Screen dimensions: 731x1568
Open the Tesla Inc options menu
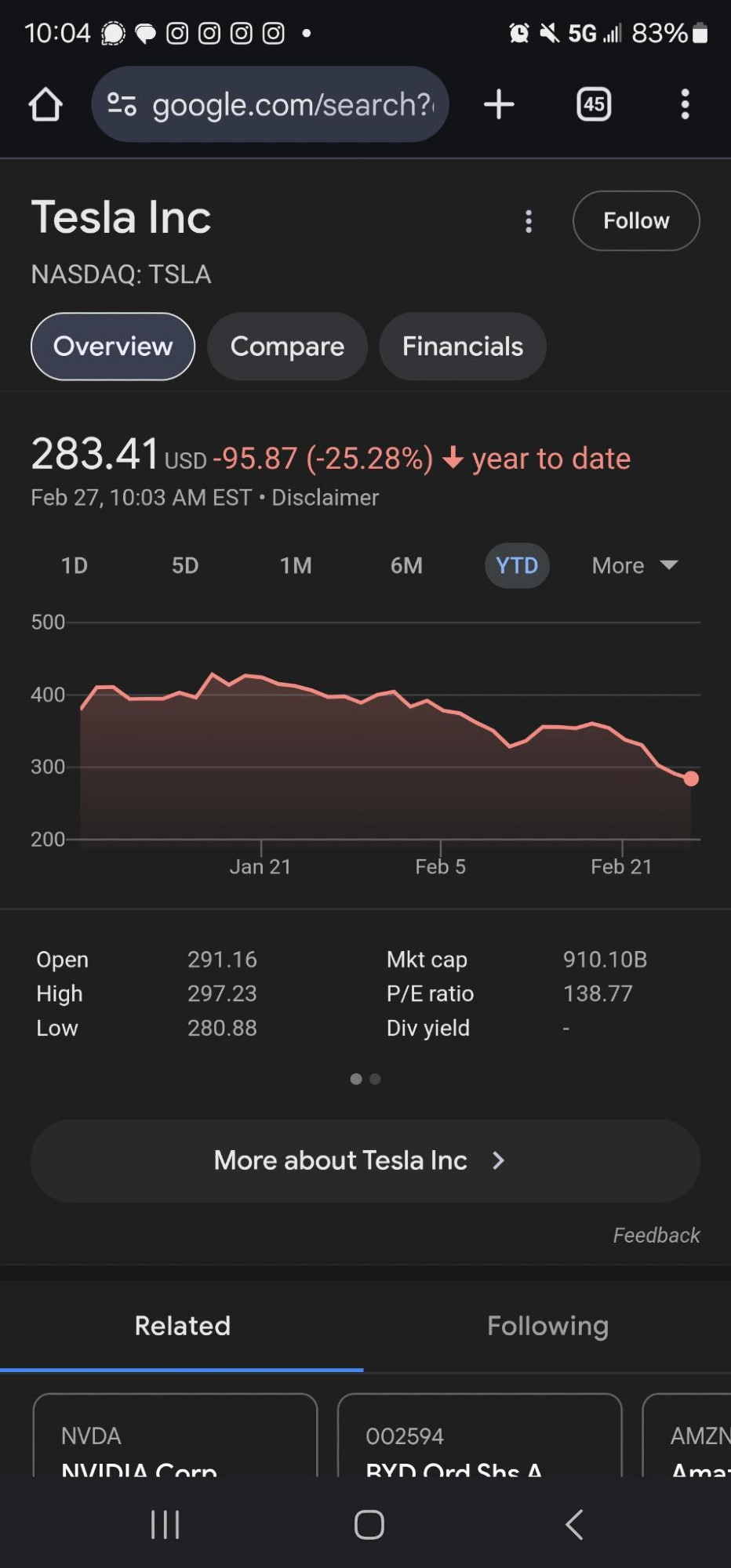click(529, 221)
